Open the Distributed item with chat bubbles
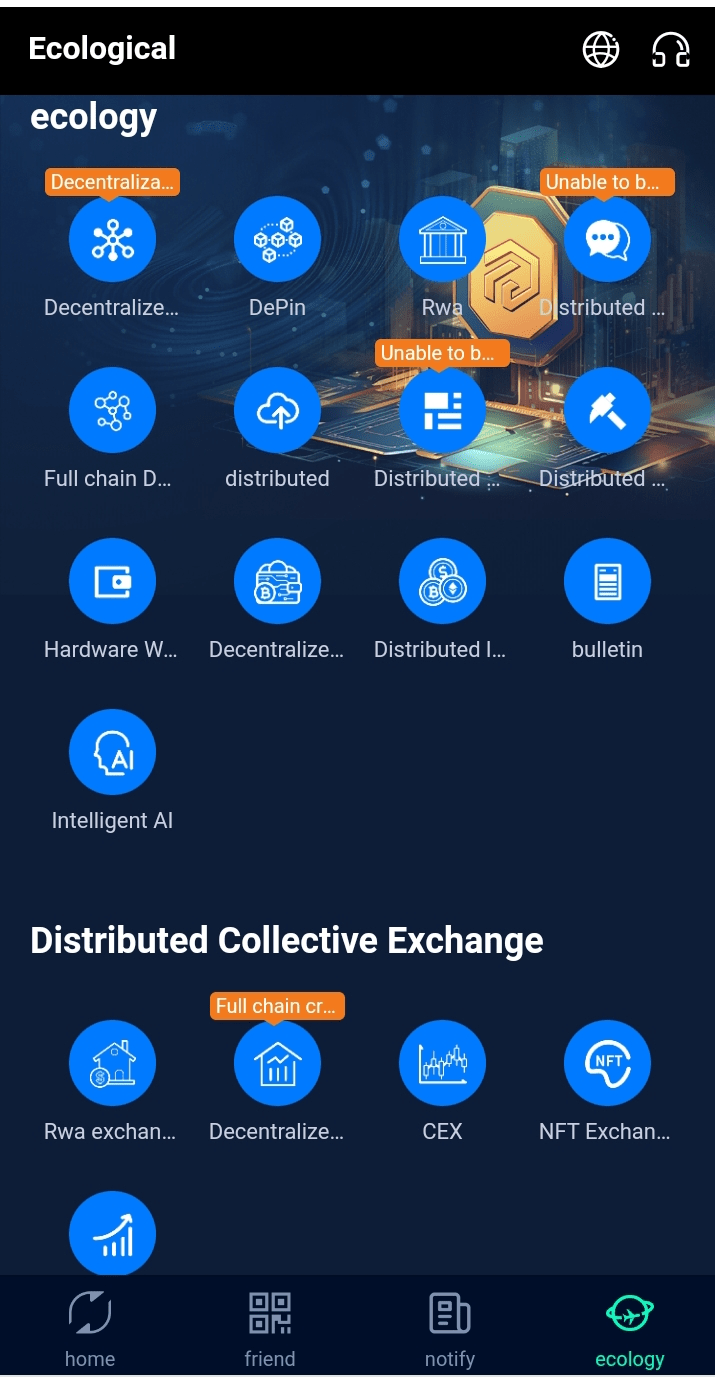 click(x=607, y=240)
